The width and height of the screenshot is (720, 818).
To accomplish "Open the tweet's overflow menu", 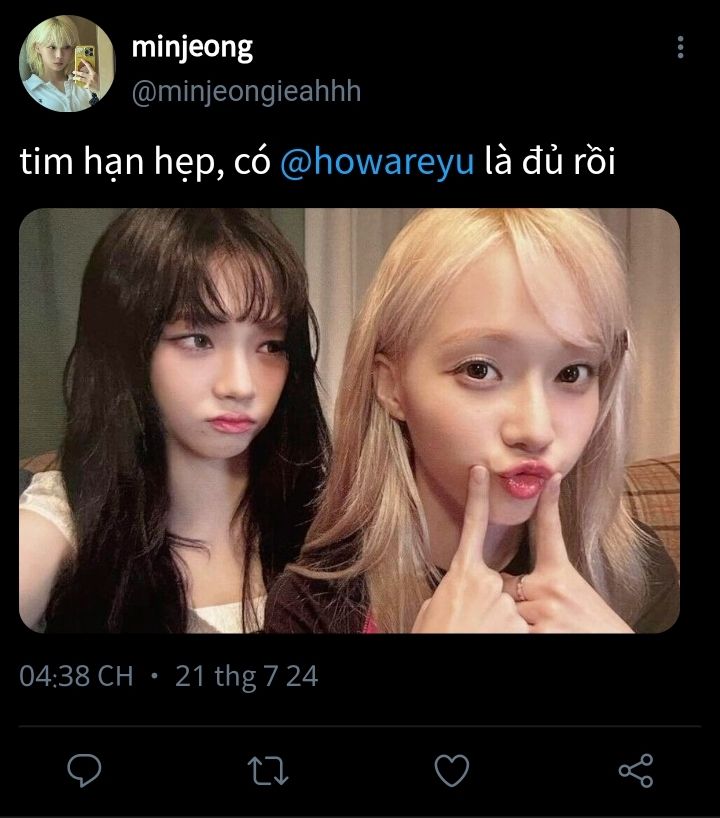I will pyautogui.click(x=680, y=47).
